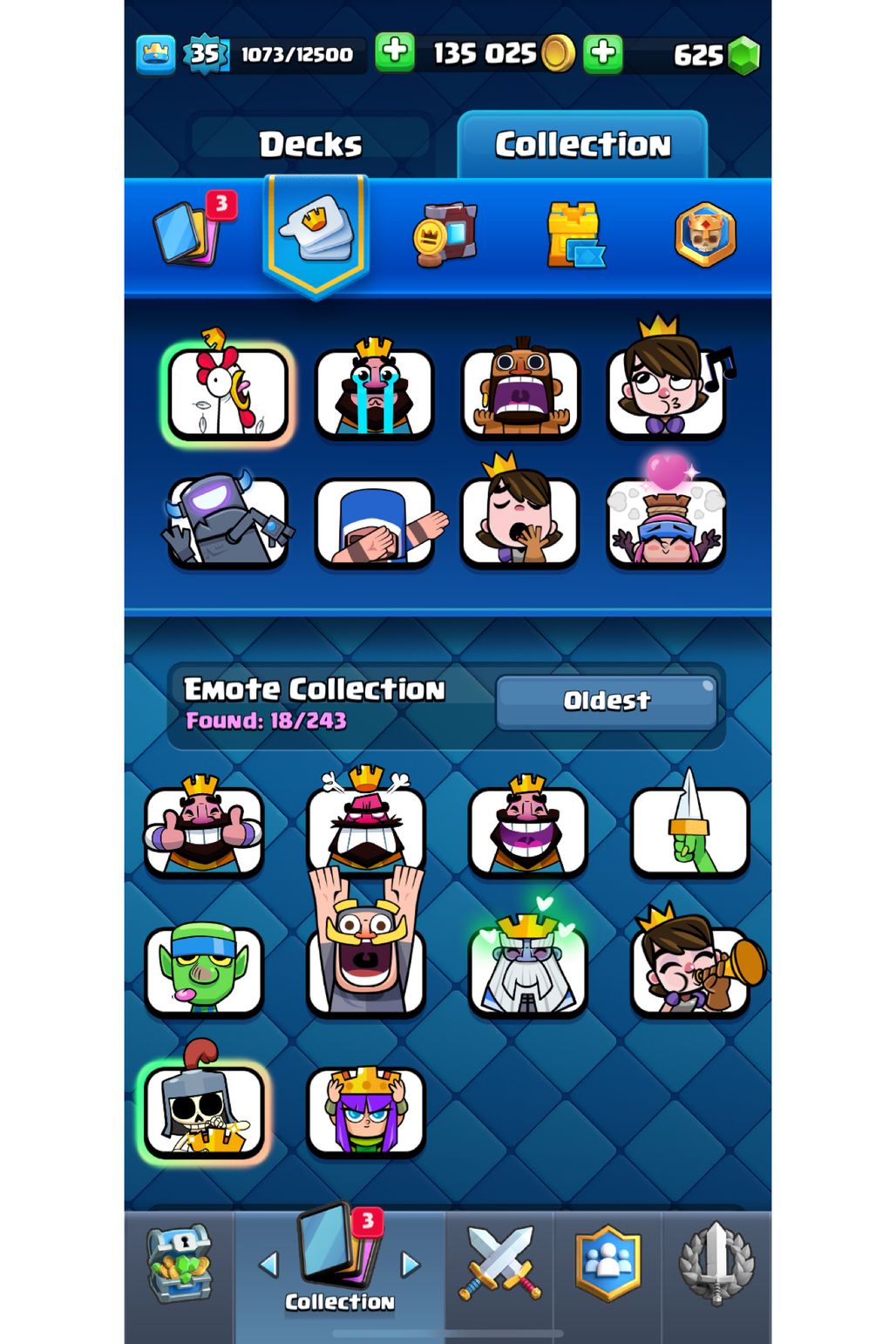This screenshot has width=896, height=1344.
Task: Switch to the Decks tab
Action: [309, 145]
